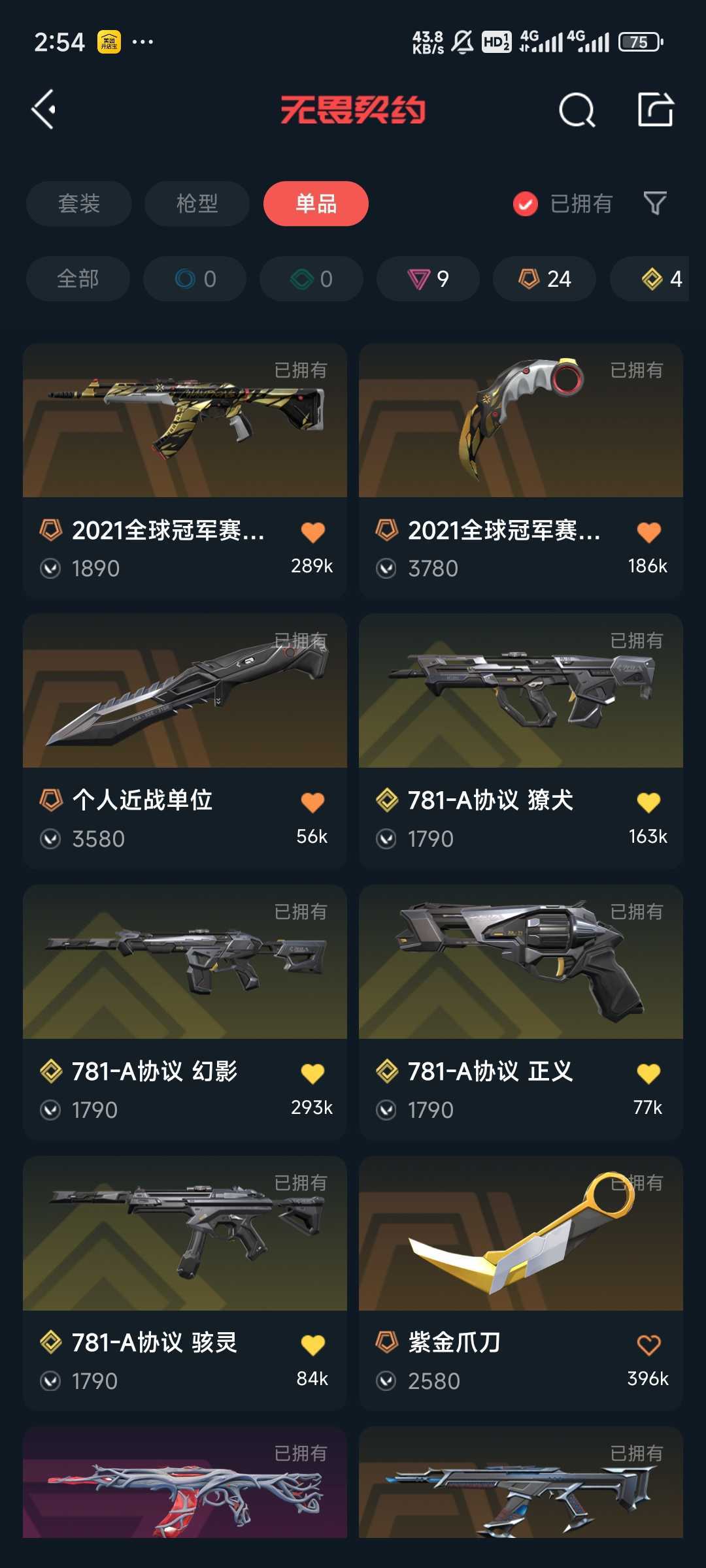Unlike the 781-A协议 幻影 skin
706x1568 pixels.
(x=312, y=1073)
